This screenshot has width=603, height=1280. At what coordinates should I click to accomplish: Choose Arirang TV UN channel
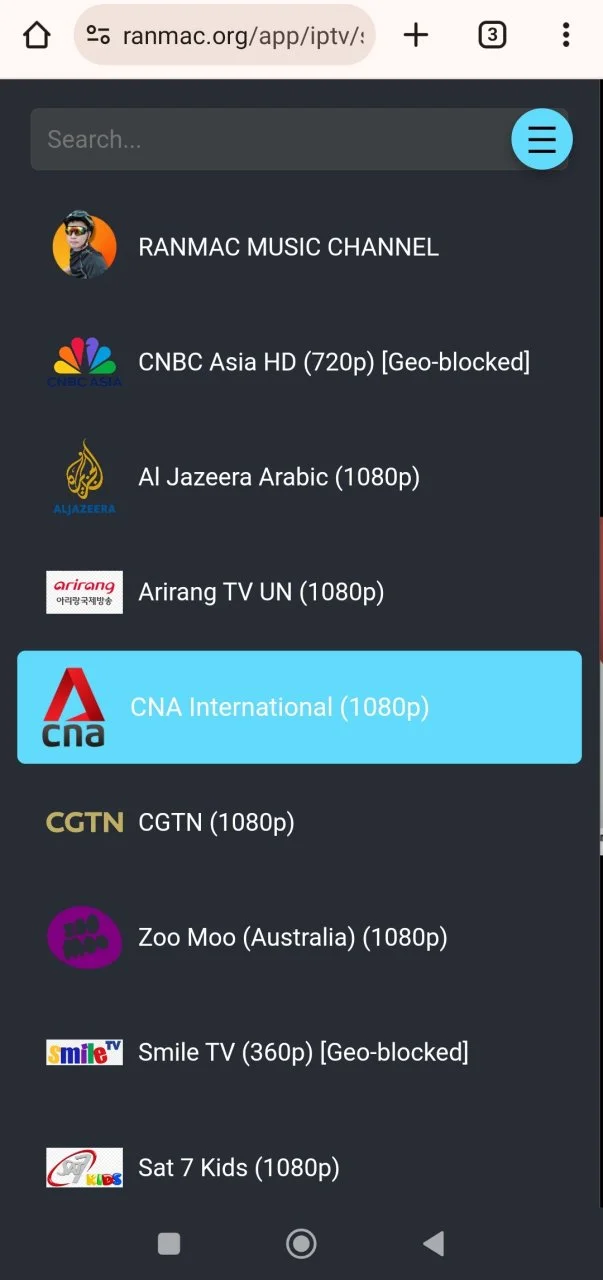click(299, 592)
